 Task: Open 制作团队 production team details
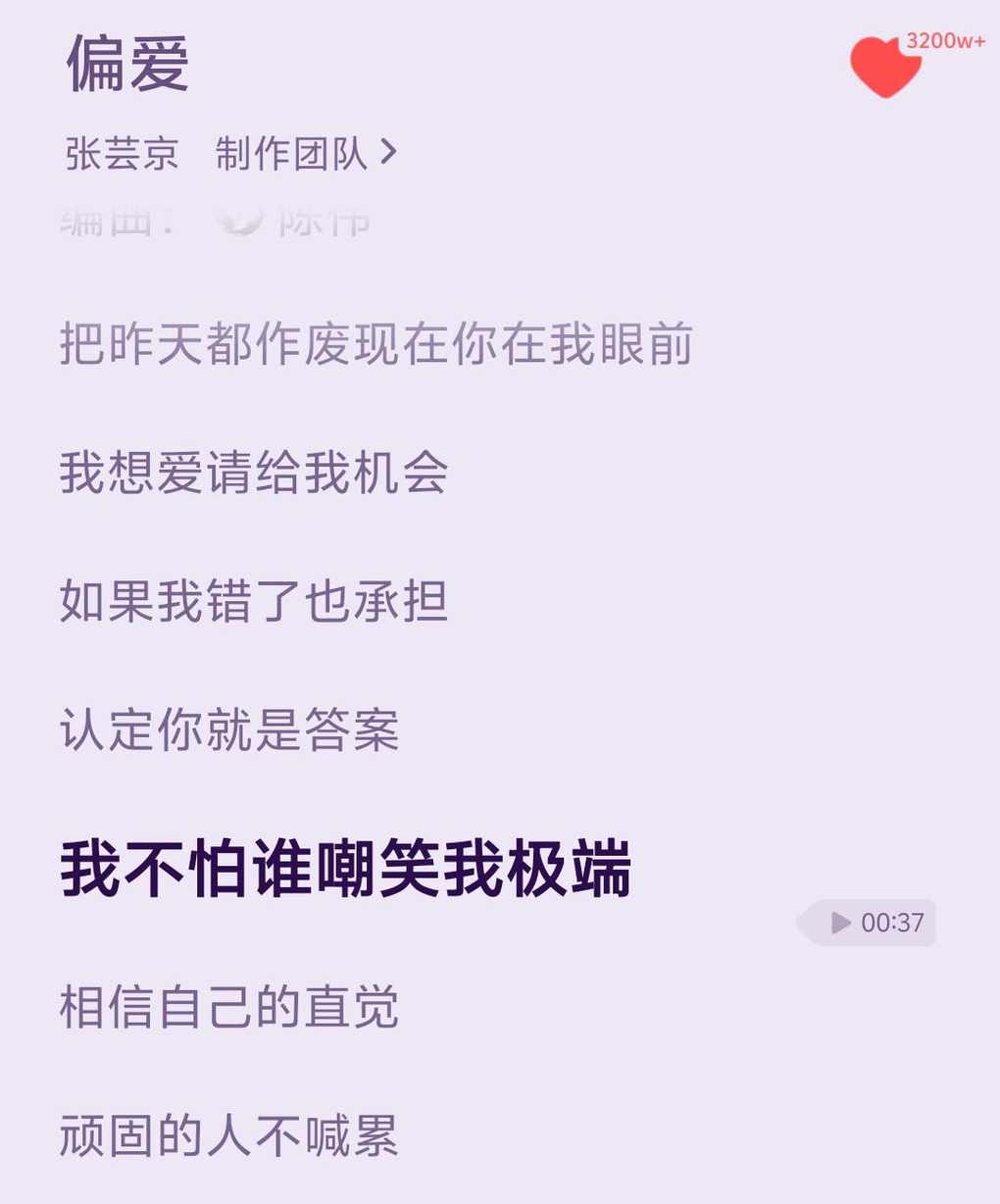tap(305, 154)
